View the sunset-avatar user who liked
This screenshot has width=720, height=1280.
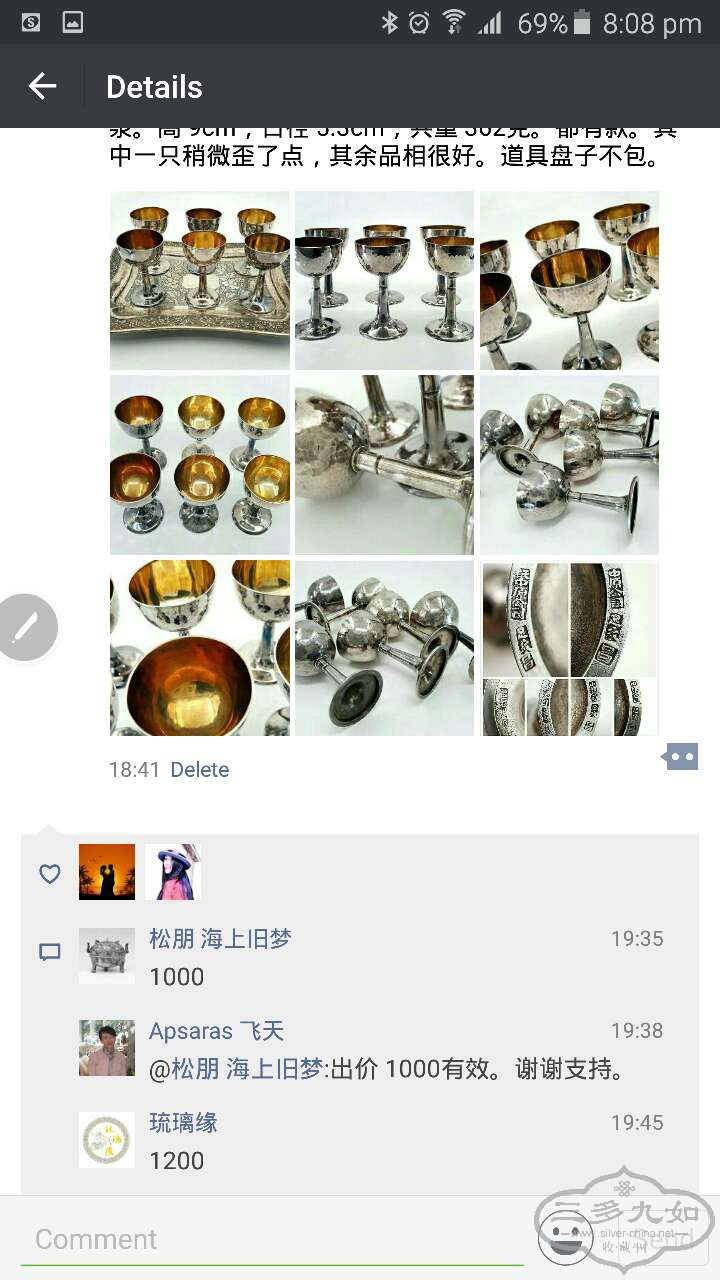(x=107, y=872)
